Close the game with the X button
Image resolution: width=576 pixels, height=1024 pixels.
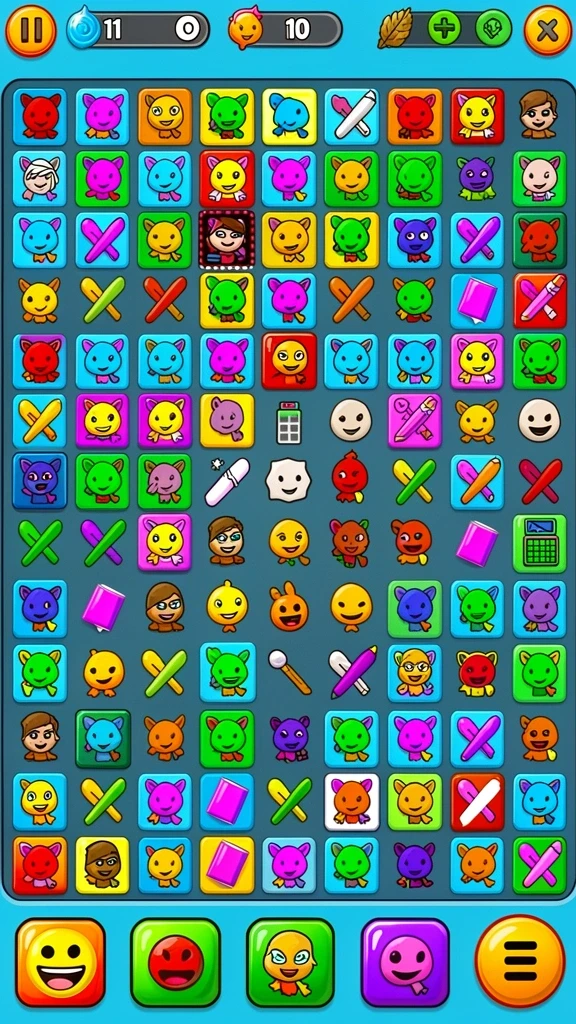click(x=547, y=30)
